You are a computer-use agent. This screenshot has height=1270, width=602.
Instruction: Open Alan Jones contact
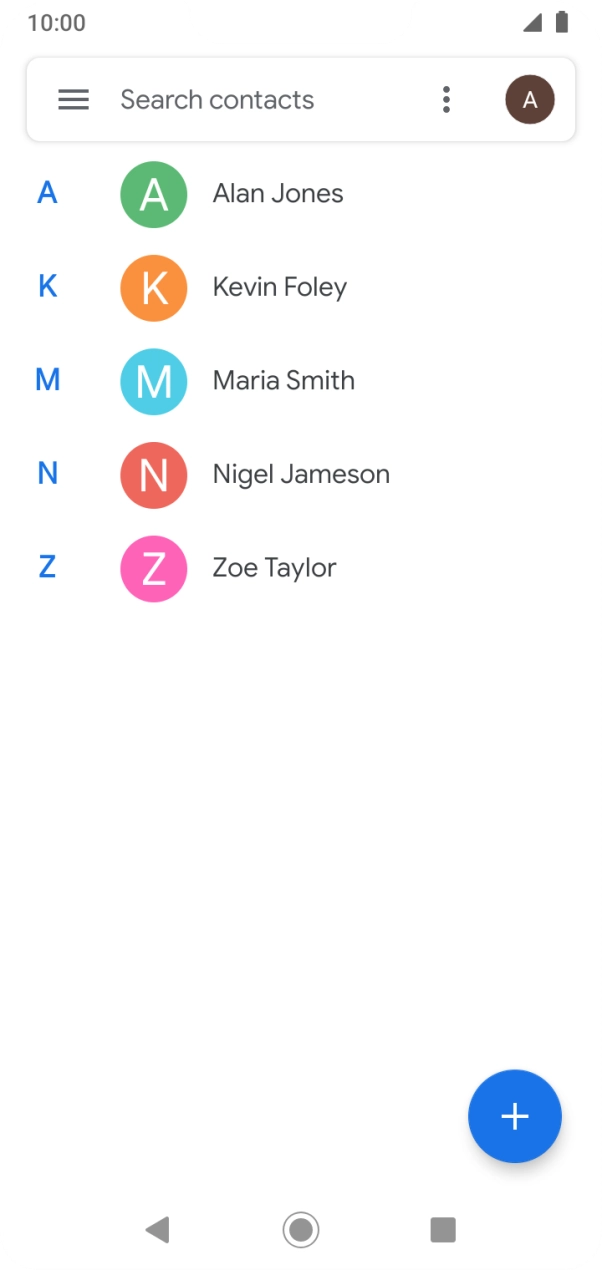tap(277, 194)
